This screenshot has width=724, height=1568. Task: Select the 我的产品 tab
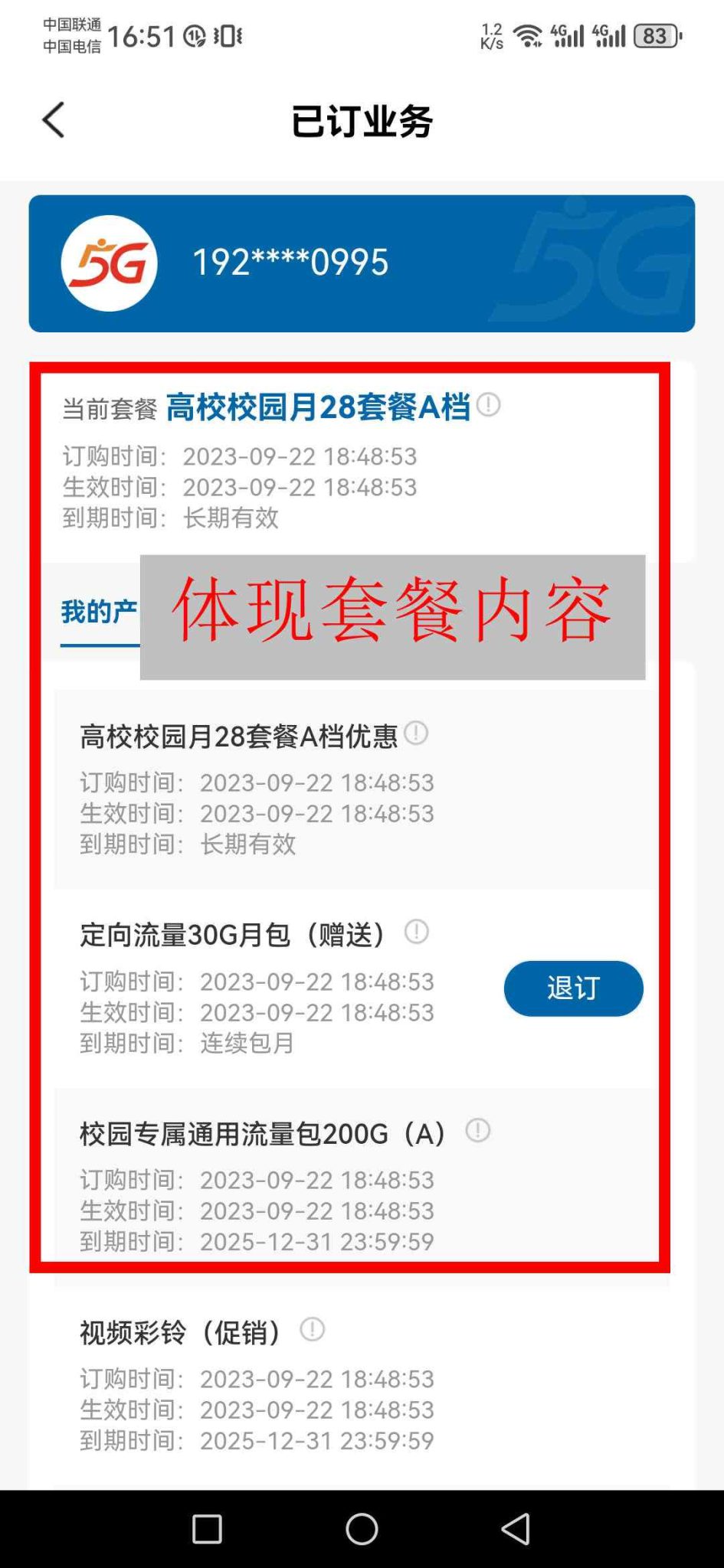pyautogui.click(x=100, y=610)
